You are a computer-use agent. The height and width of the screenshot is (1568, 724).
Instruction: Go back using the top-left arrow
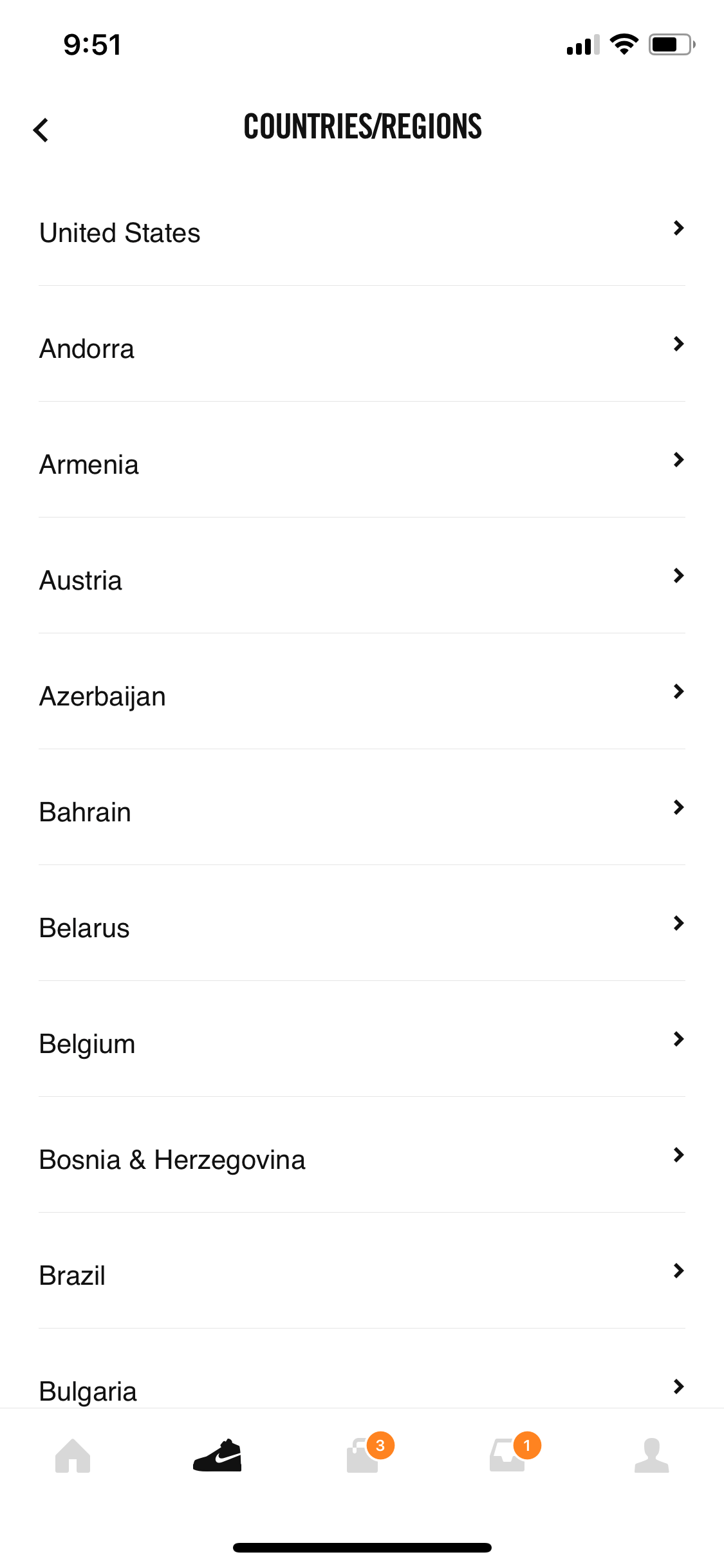41,130
